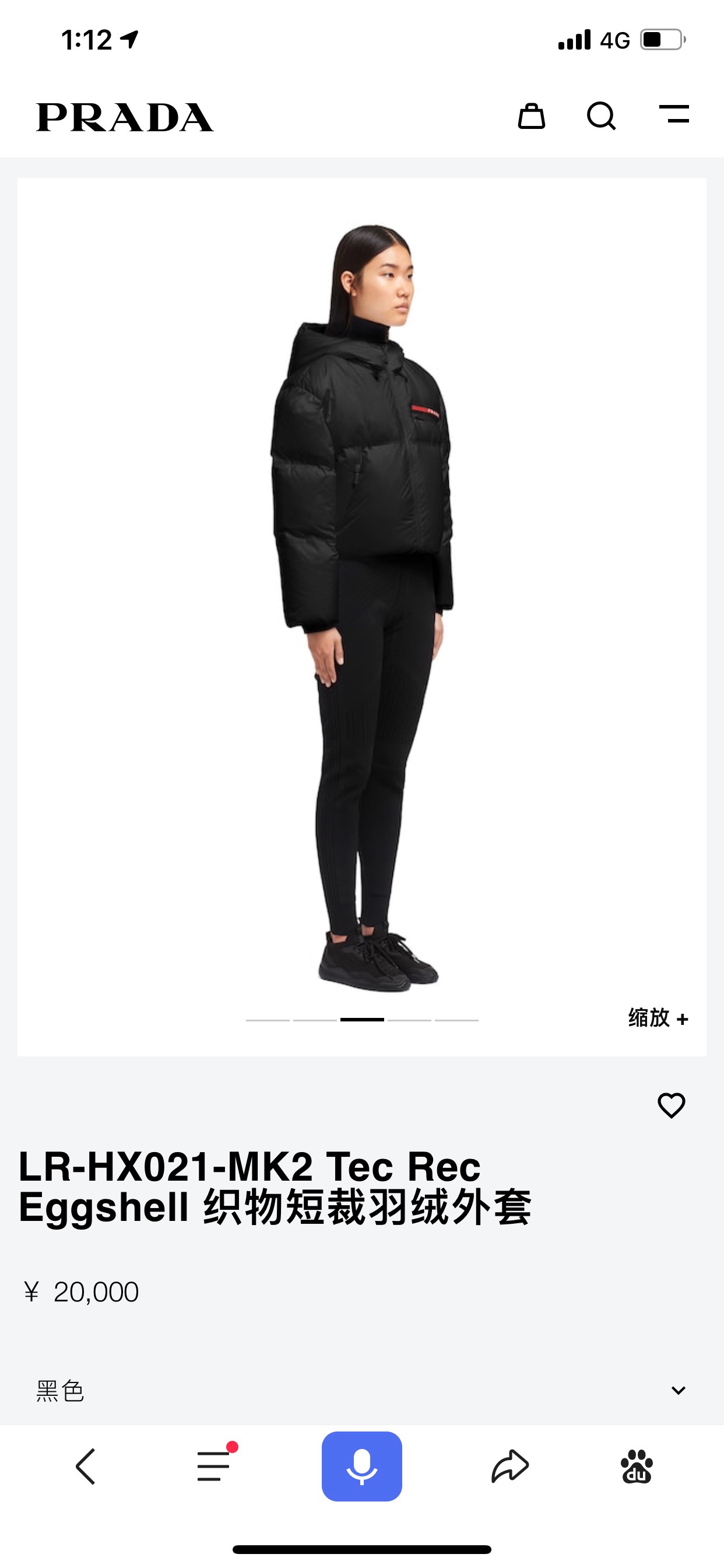This screenshot has height=1568, width=724.
Task: Expand the 黑色 color dropdown
Action: coord(678,1390)
